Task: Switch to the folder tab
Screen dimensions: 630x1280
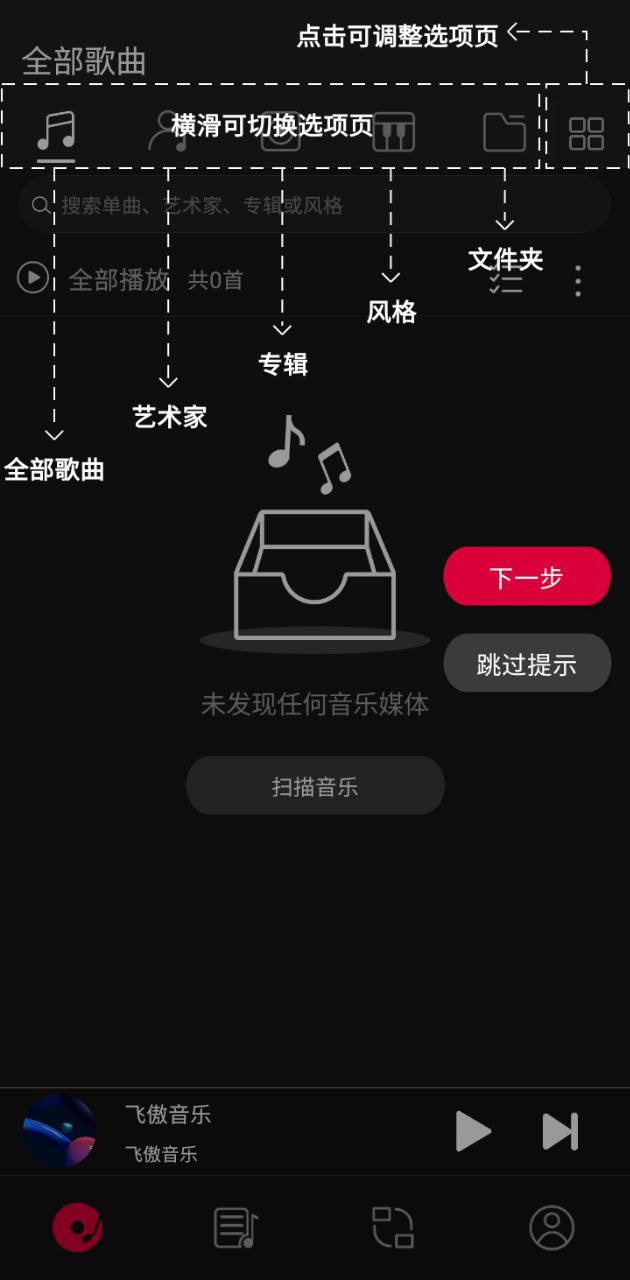Action: tap(504, 132)
